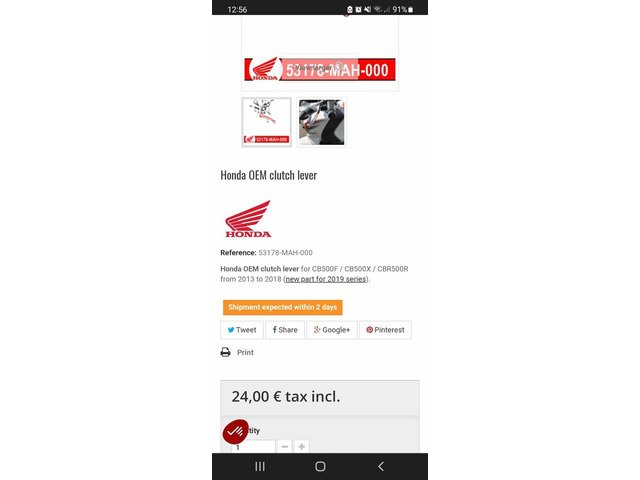Increase quantity with plus button
This screenshot has height=480, width=640.
302,446
